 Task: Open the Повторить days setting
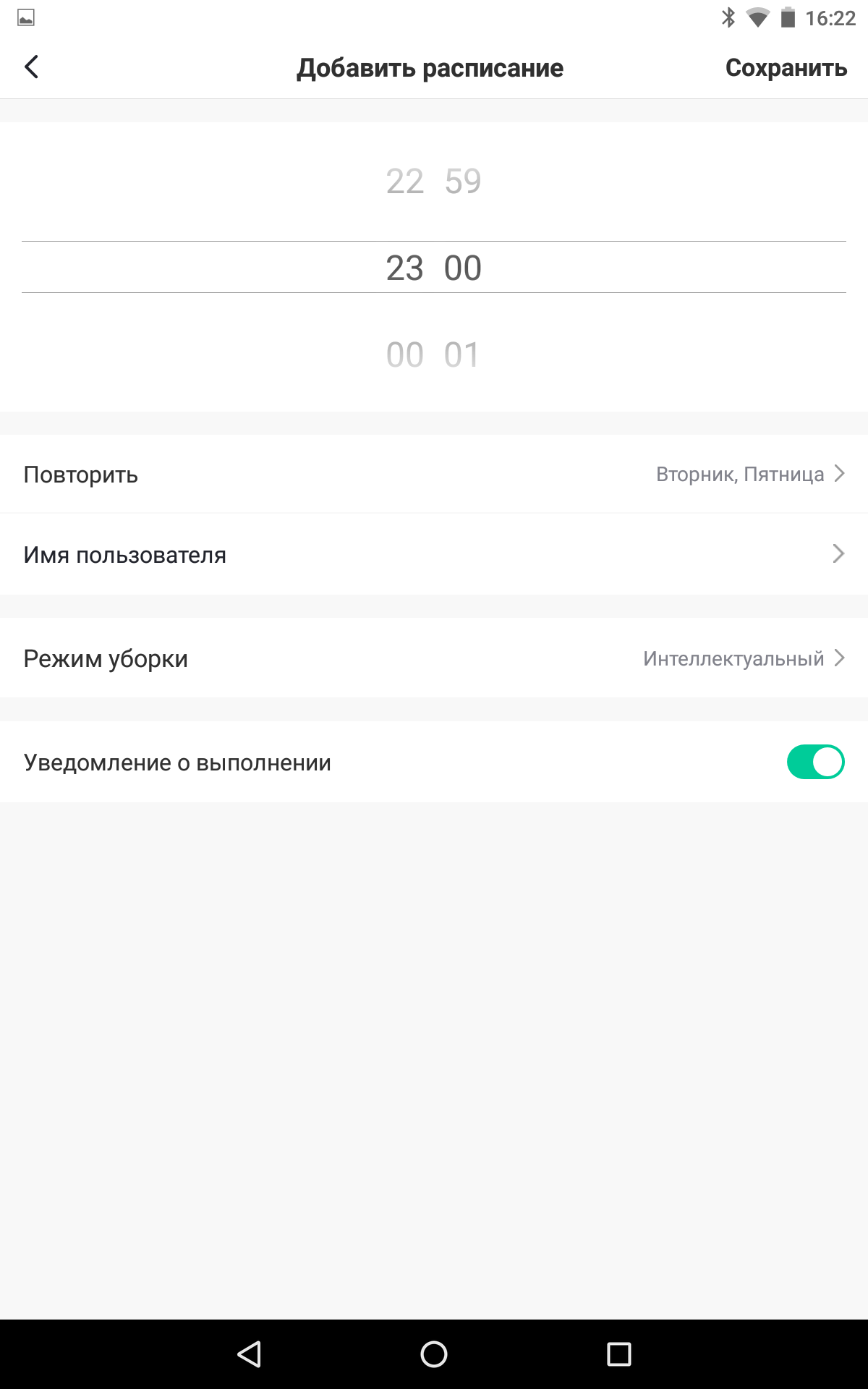[x=434, y=475]
